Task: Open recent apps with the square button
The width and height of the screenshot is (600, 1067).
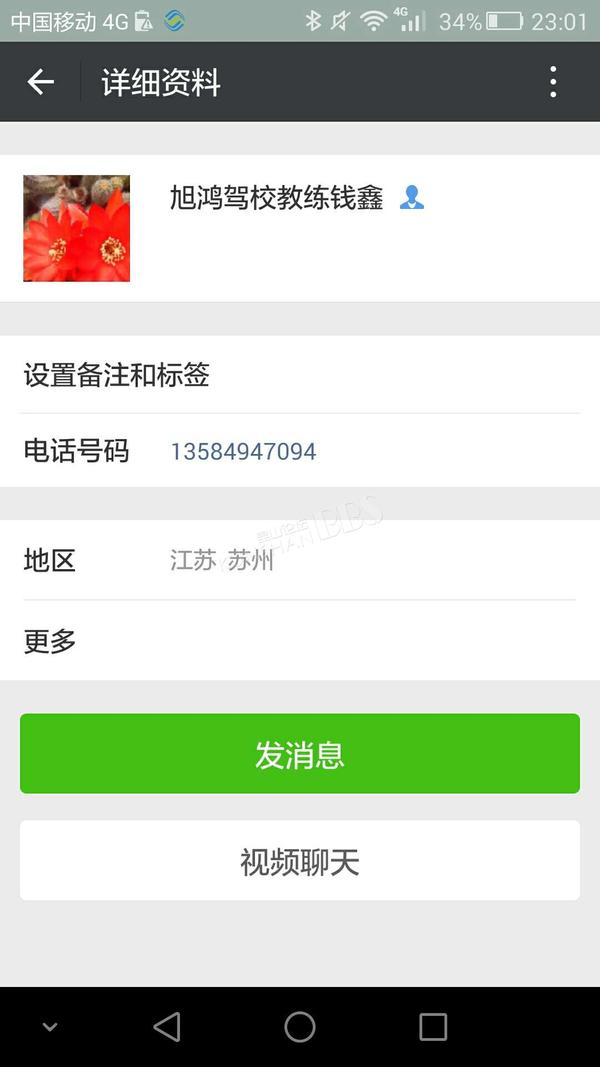Action: (x=433, y=1027)
